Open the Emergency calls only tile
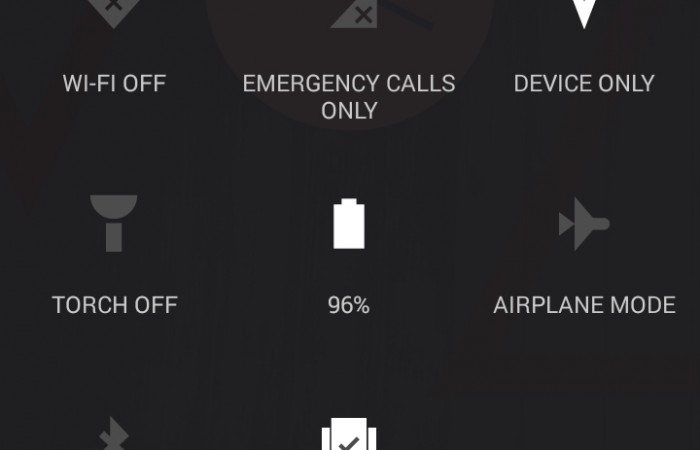Viewport: 700px width, 450px height. (x=349, y=60)
